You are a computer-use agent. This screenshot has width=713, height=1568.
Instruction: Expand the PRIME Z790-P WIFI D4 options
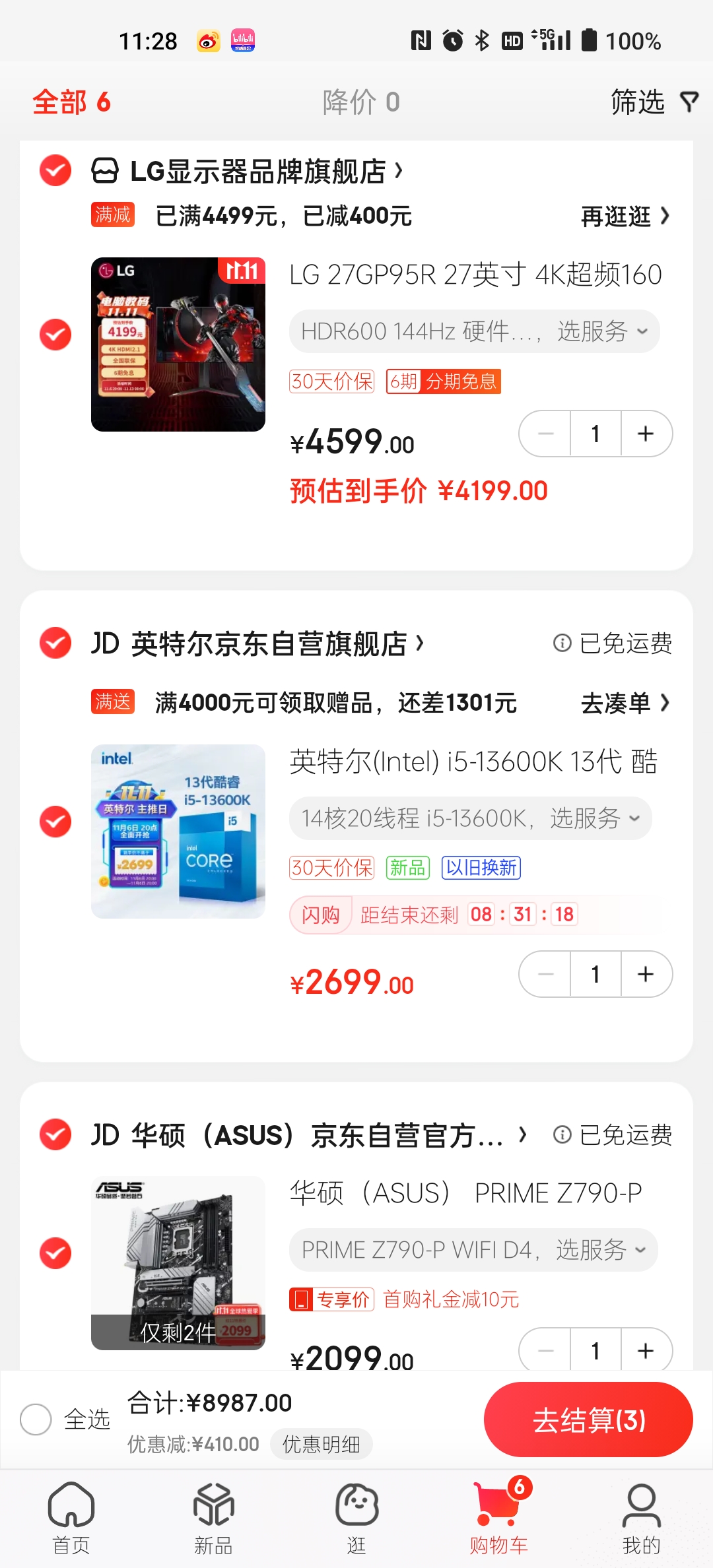coord(473,1250)
